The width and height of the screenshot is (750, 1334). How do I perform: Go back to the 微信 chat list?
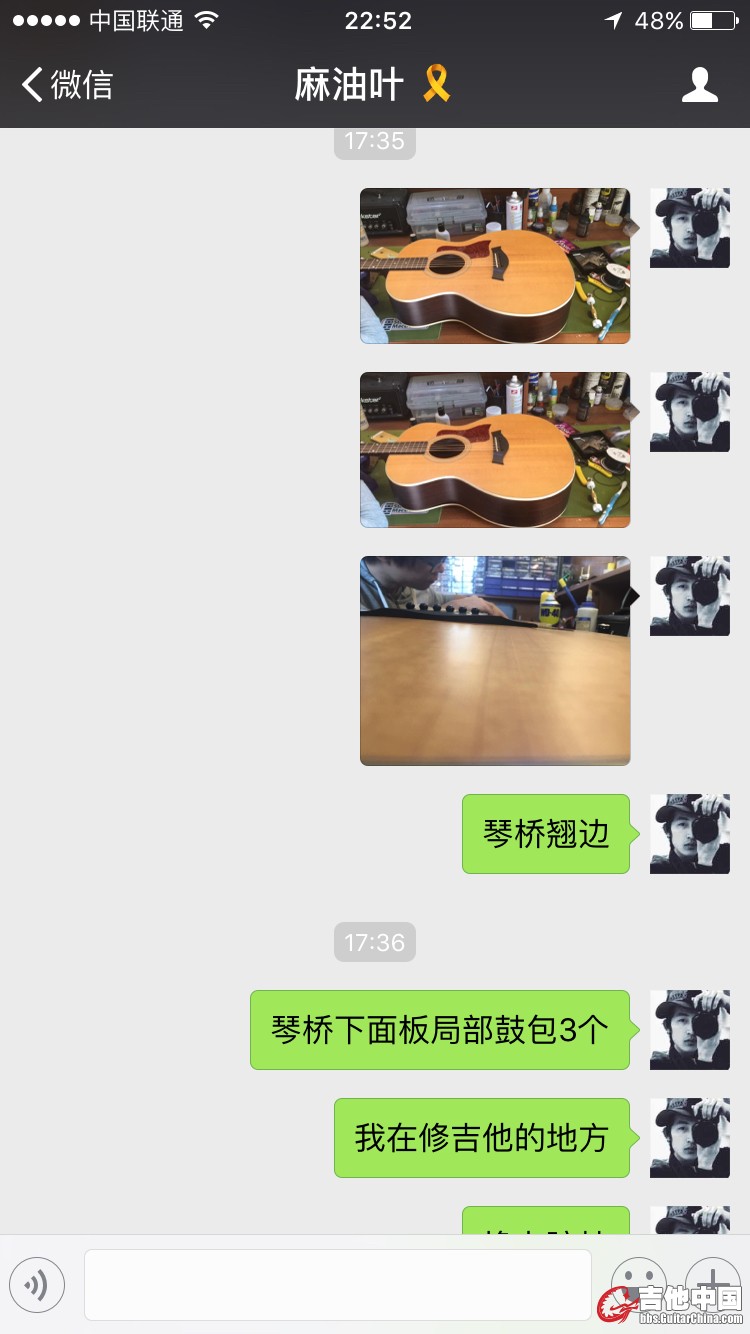(x=68, y=85)
